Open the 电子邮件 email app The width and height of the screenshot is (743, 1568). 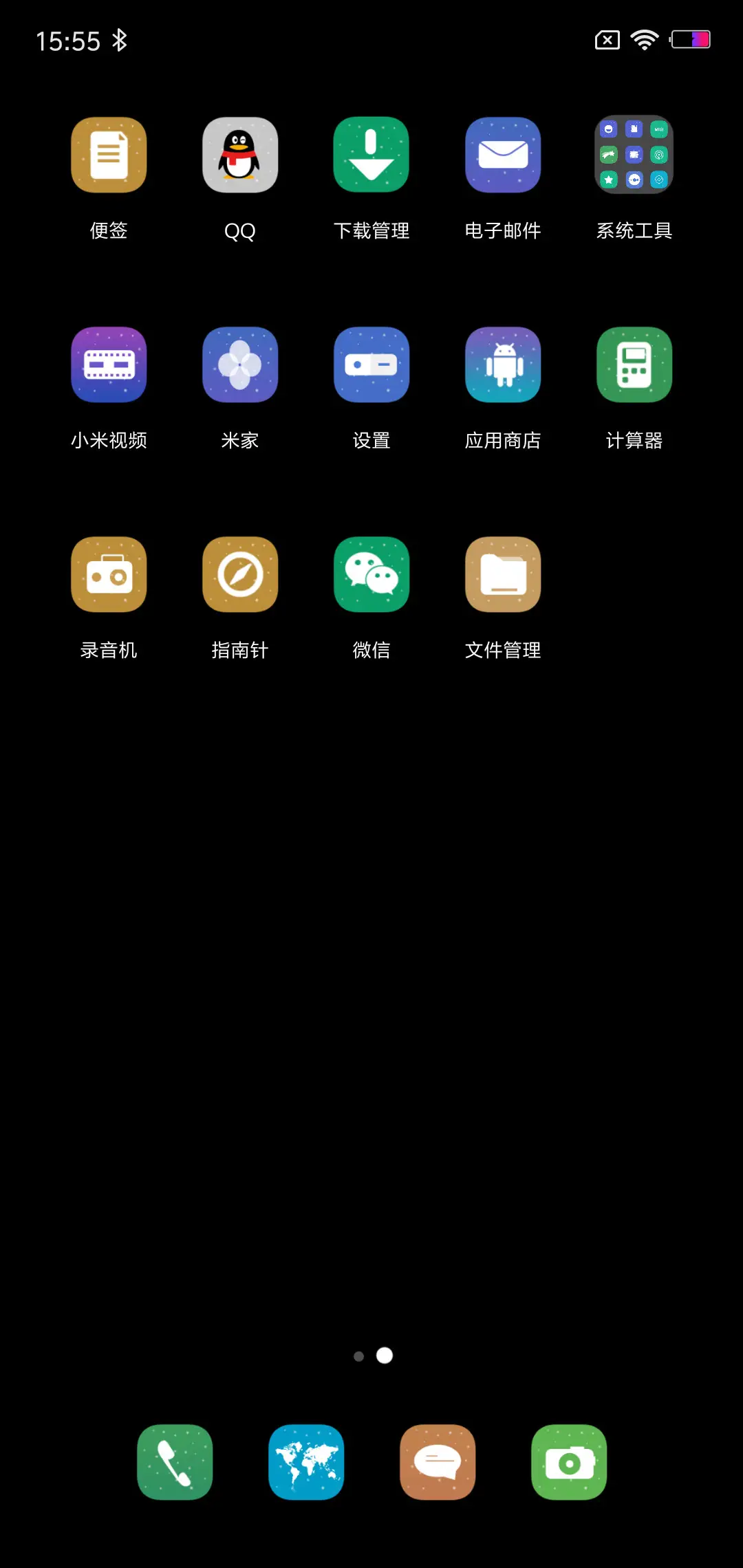[x=503, y=154]
